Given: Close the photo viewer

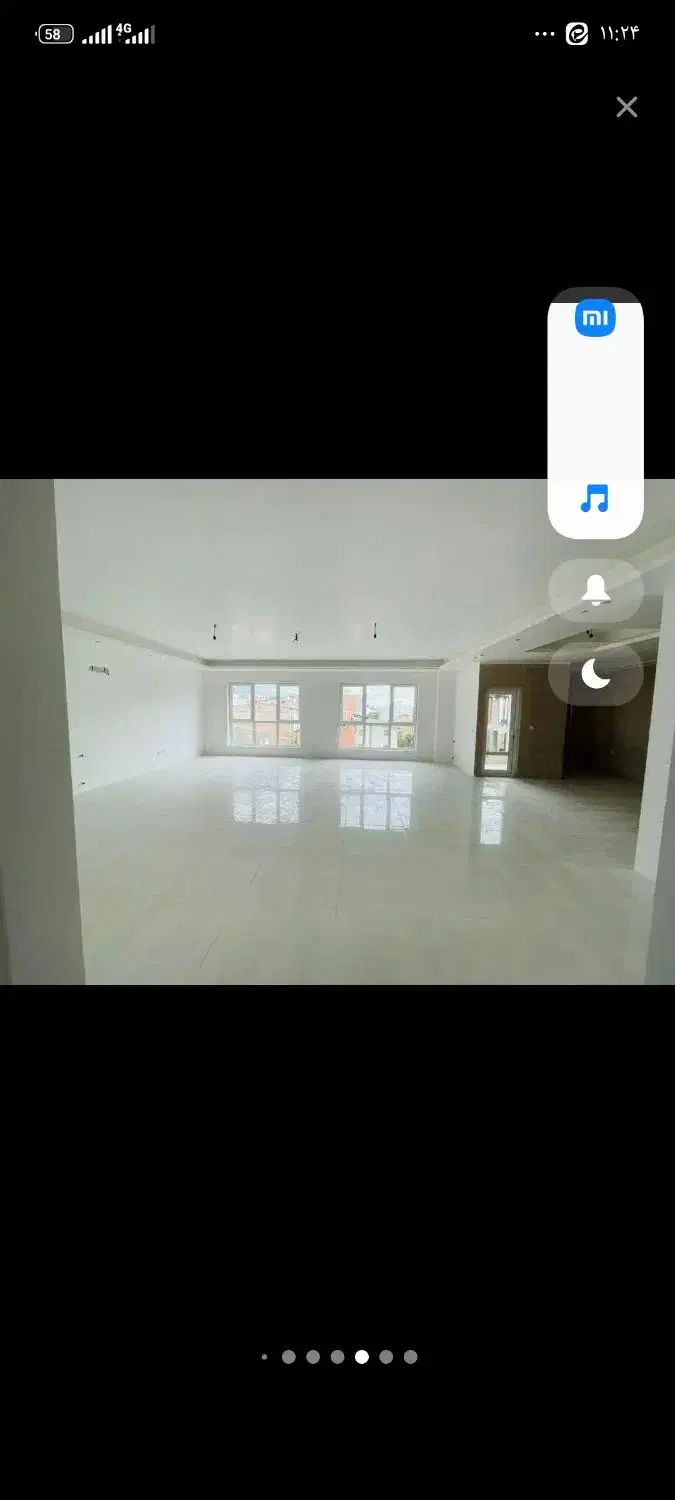Looking at the screenshot, I should (x=626, y=107).
